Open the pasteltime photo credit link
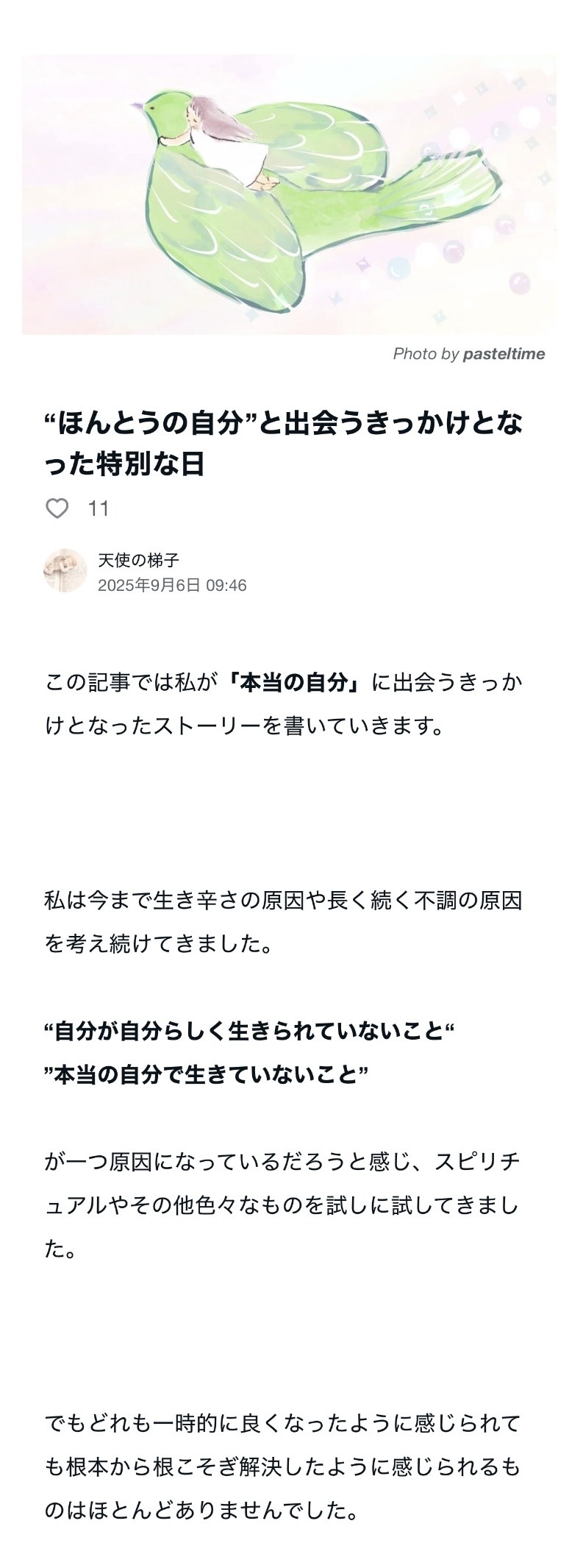 504,354
